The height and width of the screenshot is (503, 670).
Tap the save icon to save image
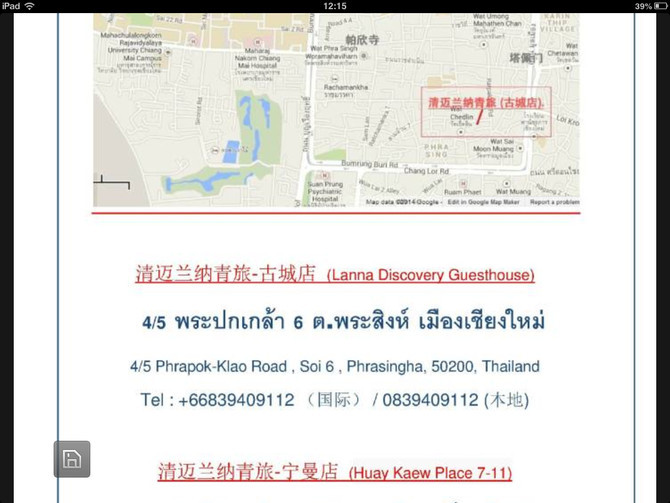pos(72,459)
